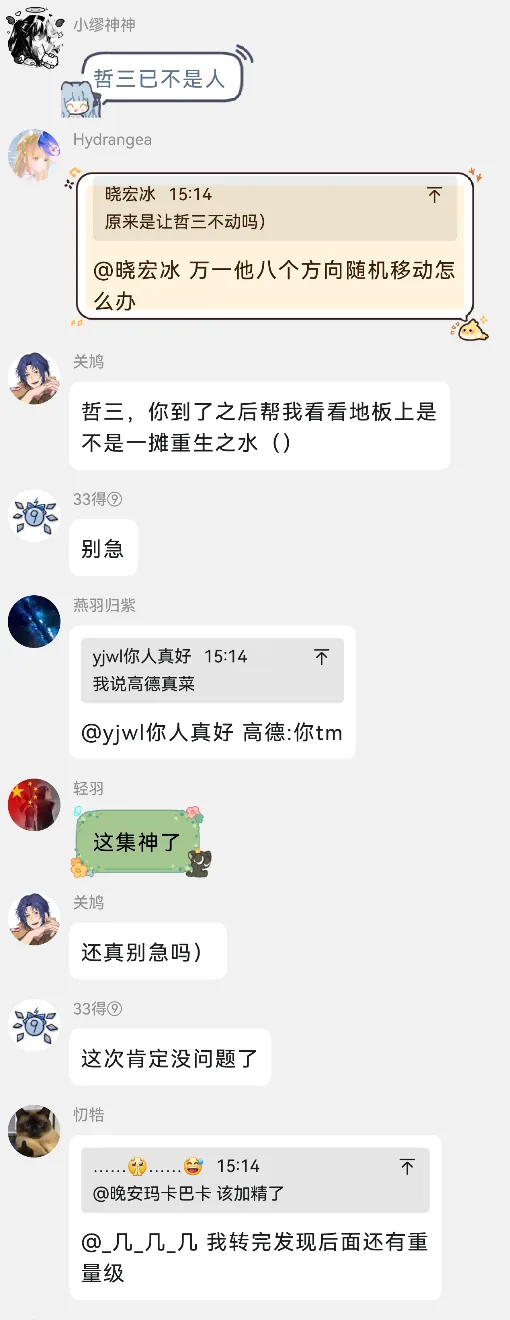Jump to the quoted yjwl你人真好 message
510x1320 pixels.
pyautogui.click(x=212, y=670)
